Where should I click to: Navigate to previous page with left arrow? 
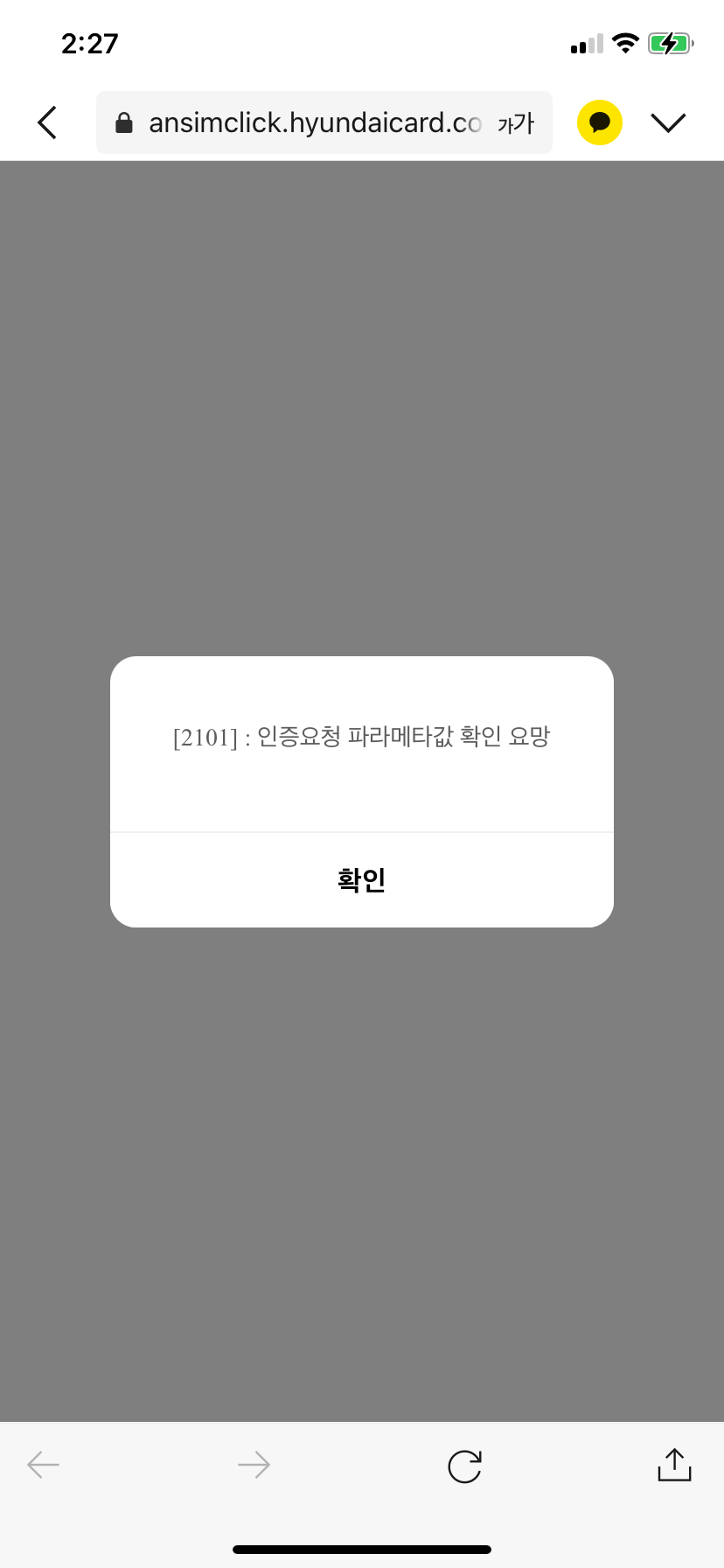click(x=44, y=1465)
